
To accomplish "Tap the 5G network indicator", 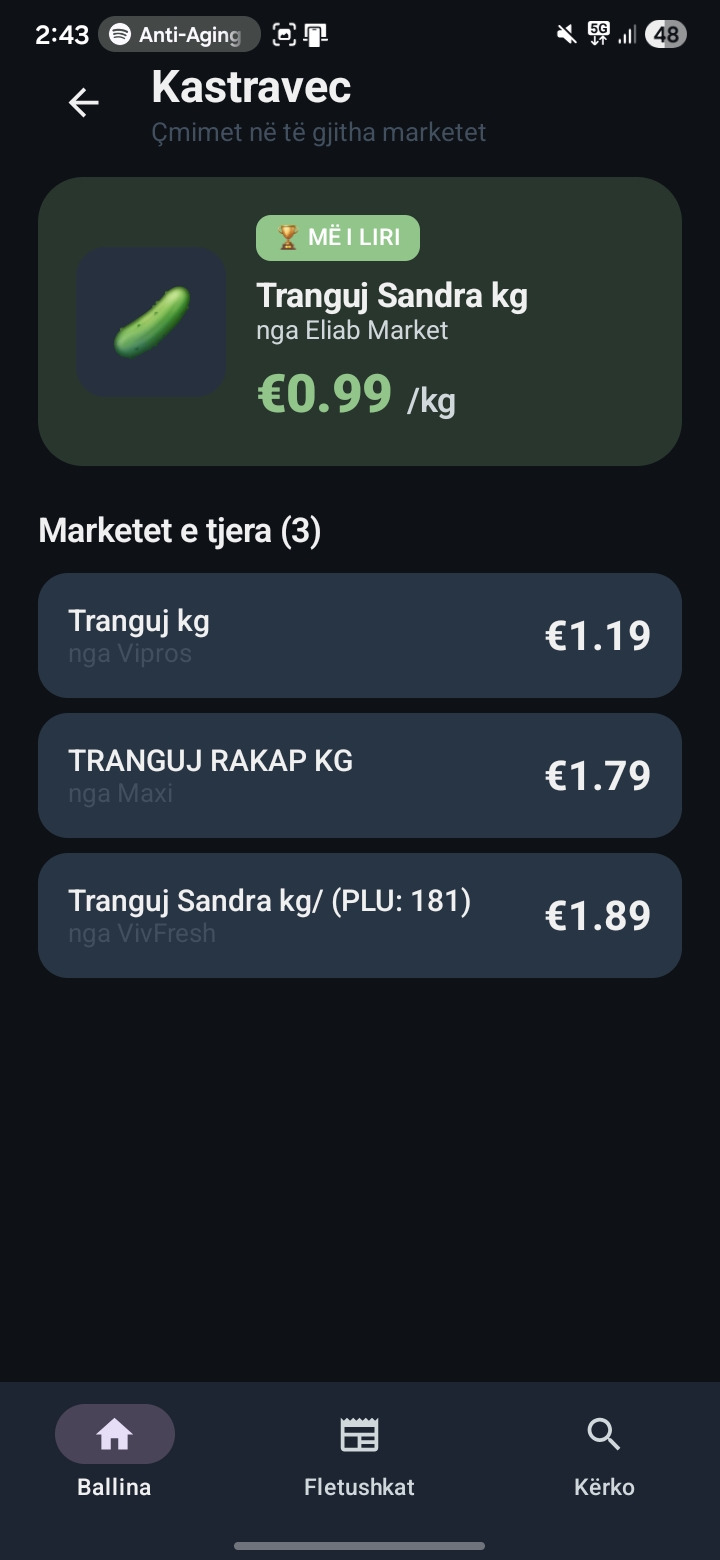I will (598, 33).
